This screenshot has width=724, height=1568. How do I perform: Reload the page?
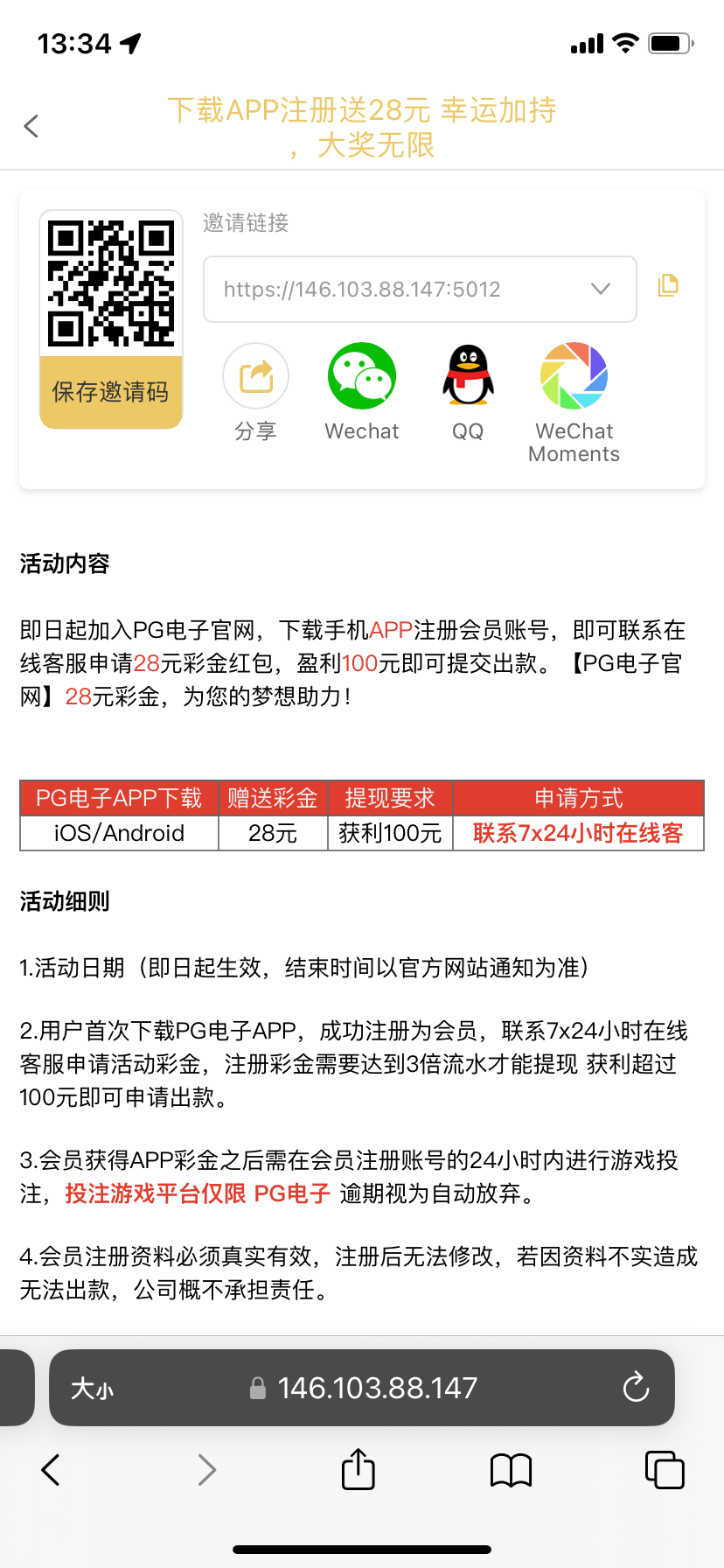pos(636,1389)
